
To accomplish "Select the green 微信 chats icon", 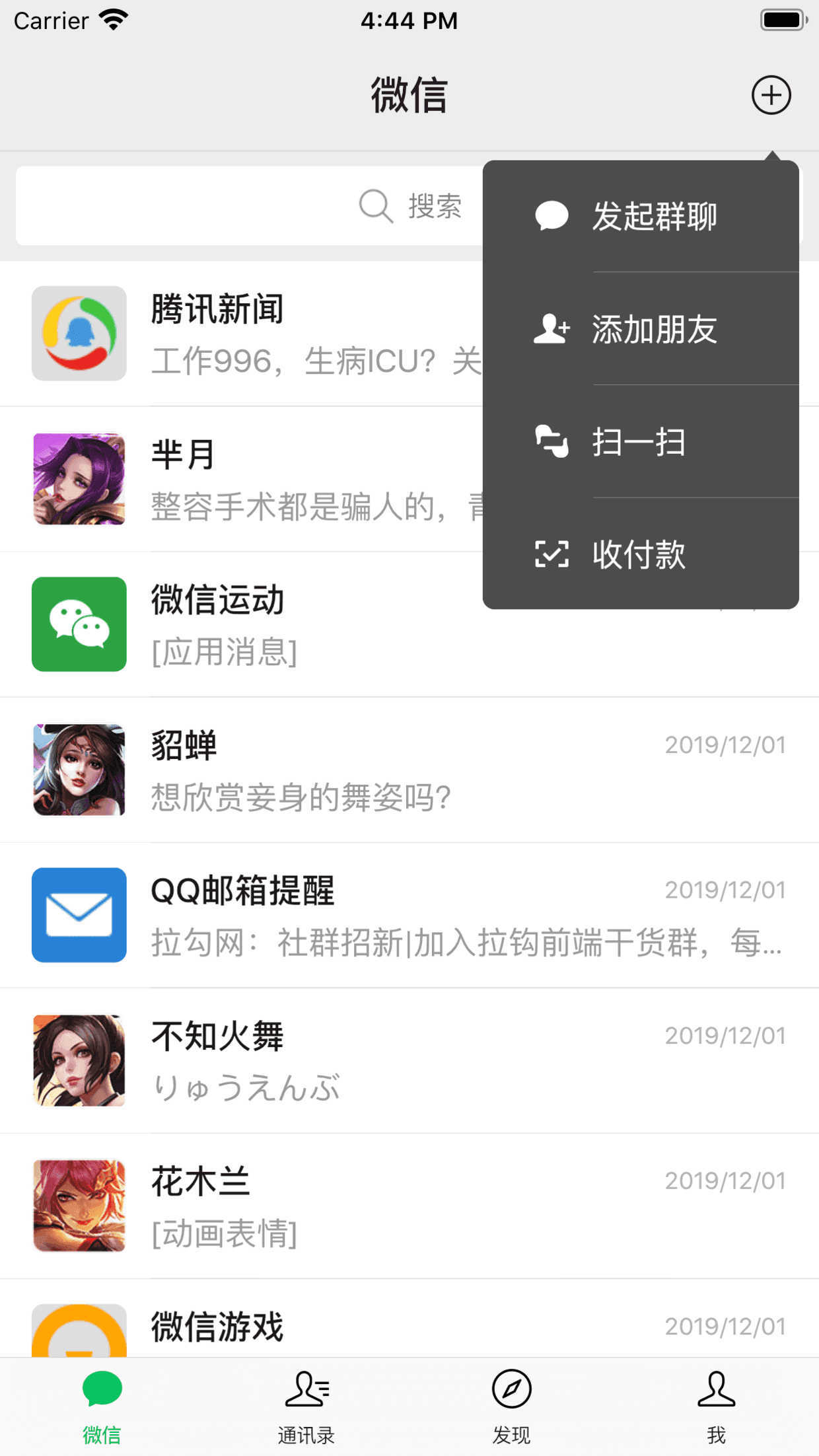I will click(x=102, y=1391).
